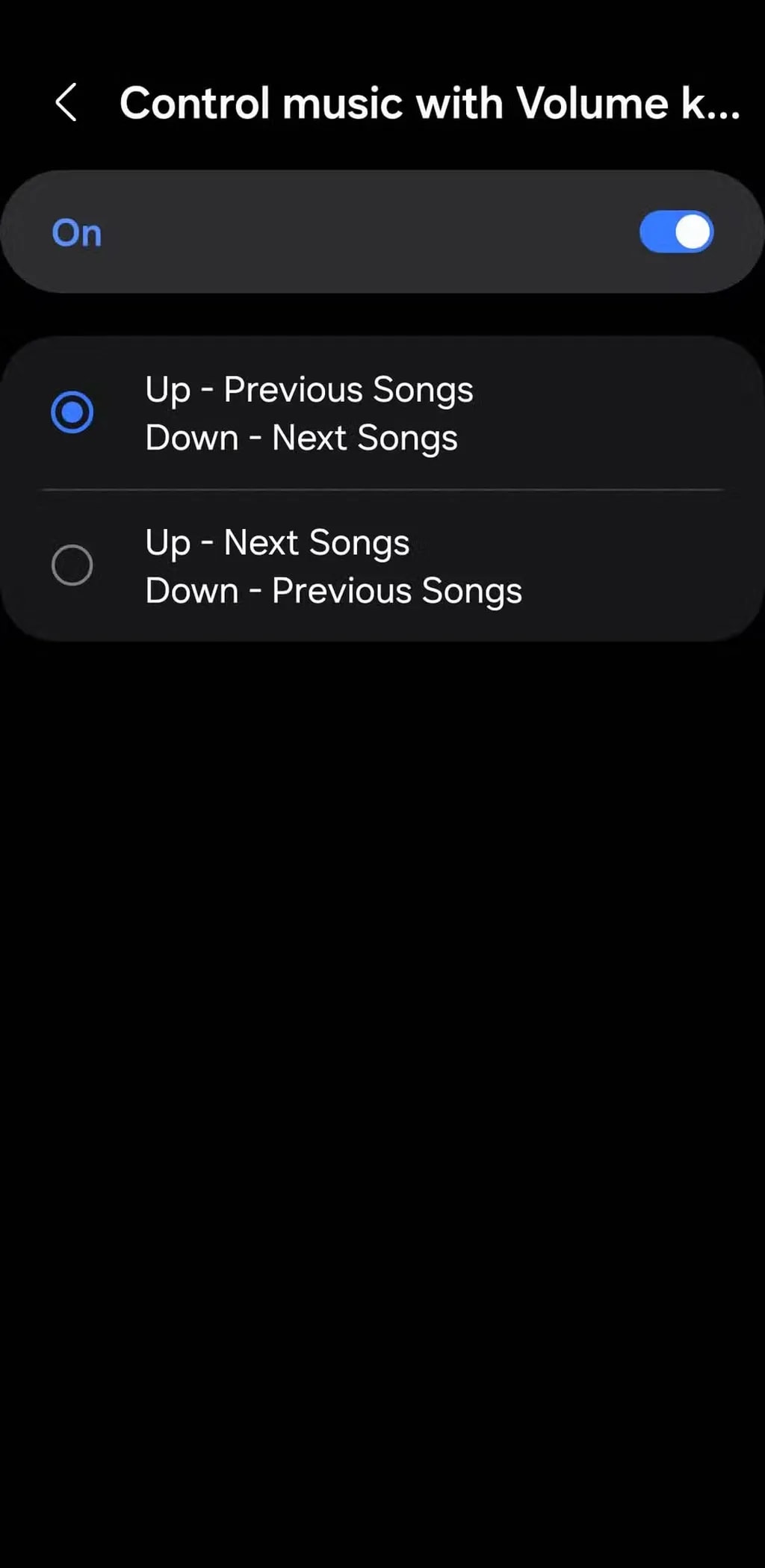Select Up - Previous Songs option
The width and height of the screenshot is (765, 1568).
pyautogui.click(x=72, y=412)
